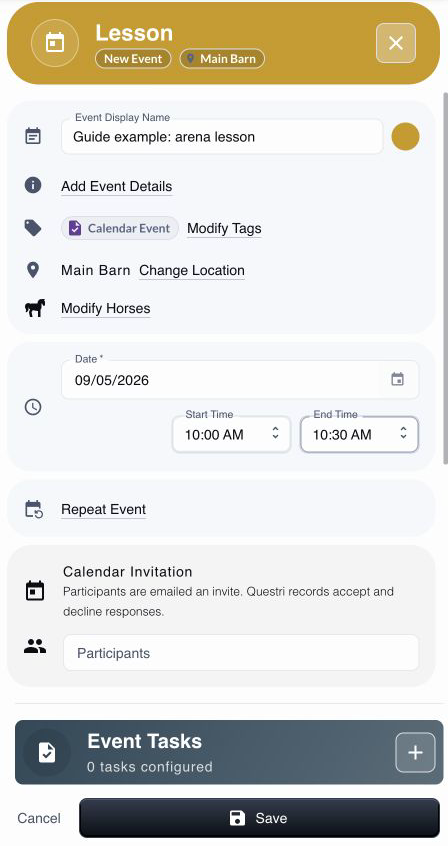Open Modify Horses
This screenshot has width=448, height=846.
pyautogui.click(x=106, y=309)
